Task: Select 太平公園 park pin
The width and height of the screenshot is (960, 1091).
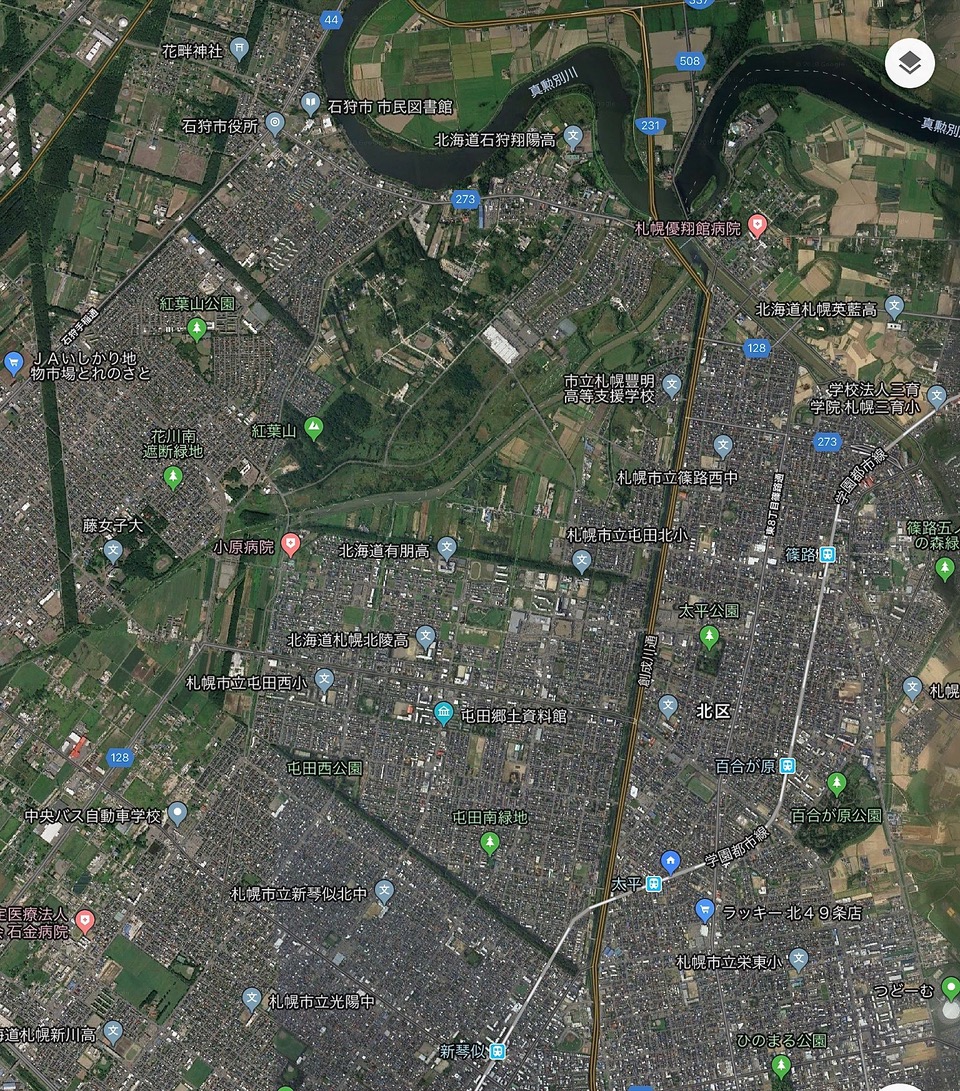Action: (709, 634)
